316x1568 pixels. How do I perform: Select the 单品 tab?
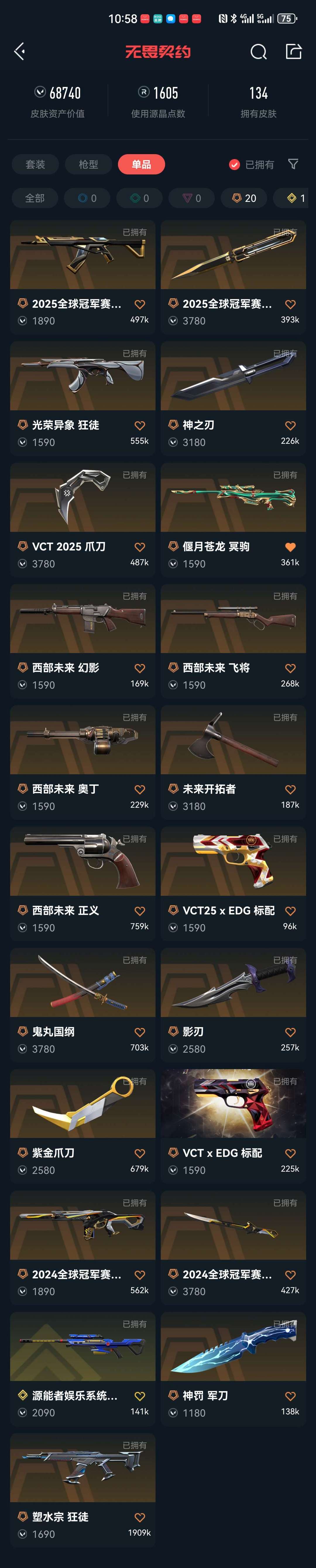coord(141,164)
